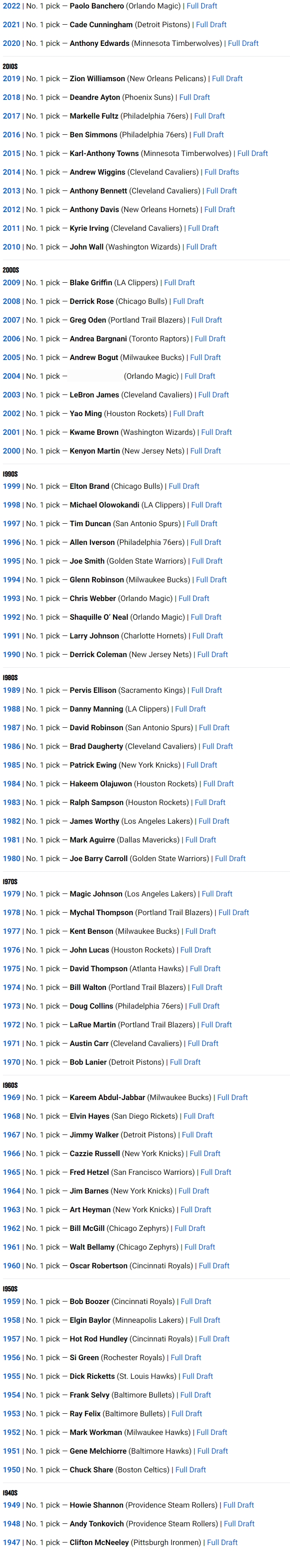
Task: Open Full Draft for Bill Walton's year
Action: (207, 987)
